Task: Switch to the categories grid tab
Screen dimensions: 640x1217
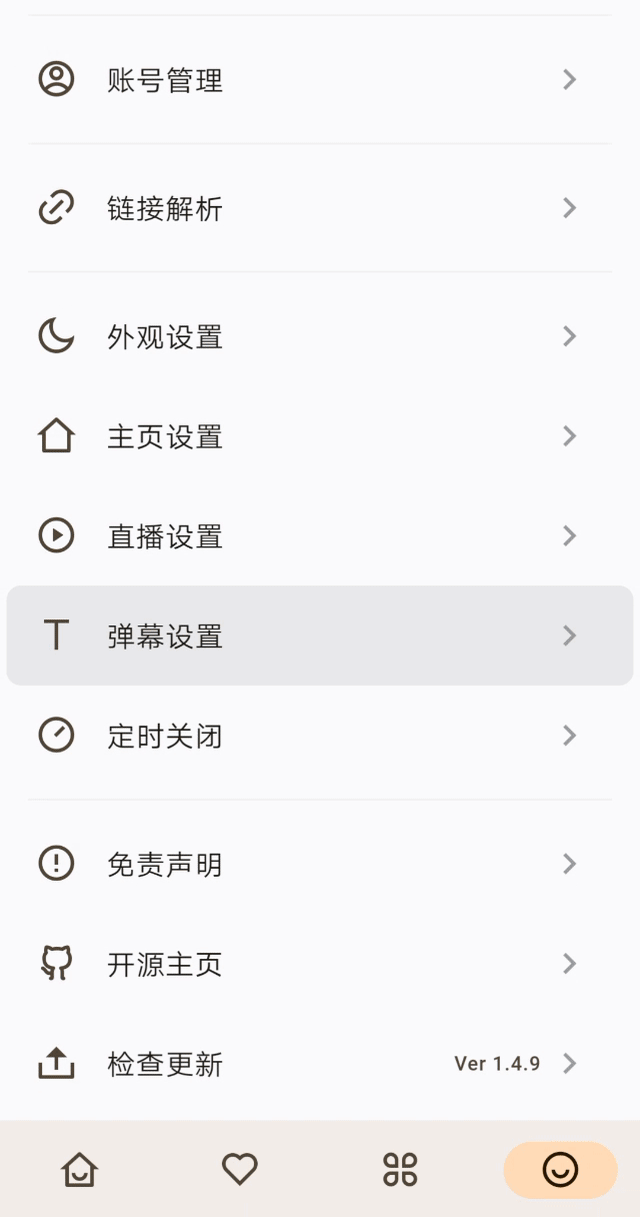Action: click(x=400, y=1169)
